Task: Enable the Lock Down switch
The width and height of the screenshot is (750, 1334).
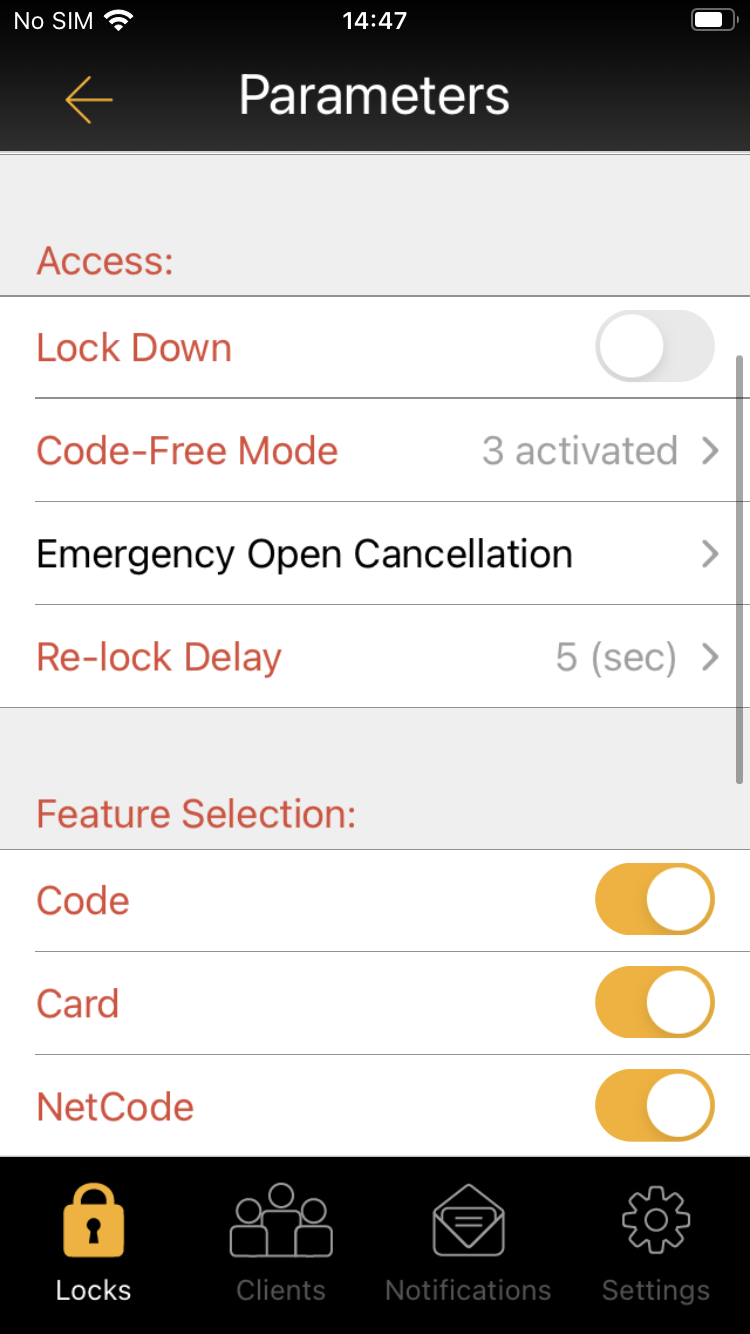Action: pos(655,346)
